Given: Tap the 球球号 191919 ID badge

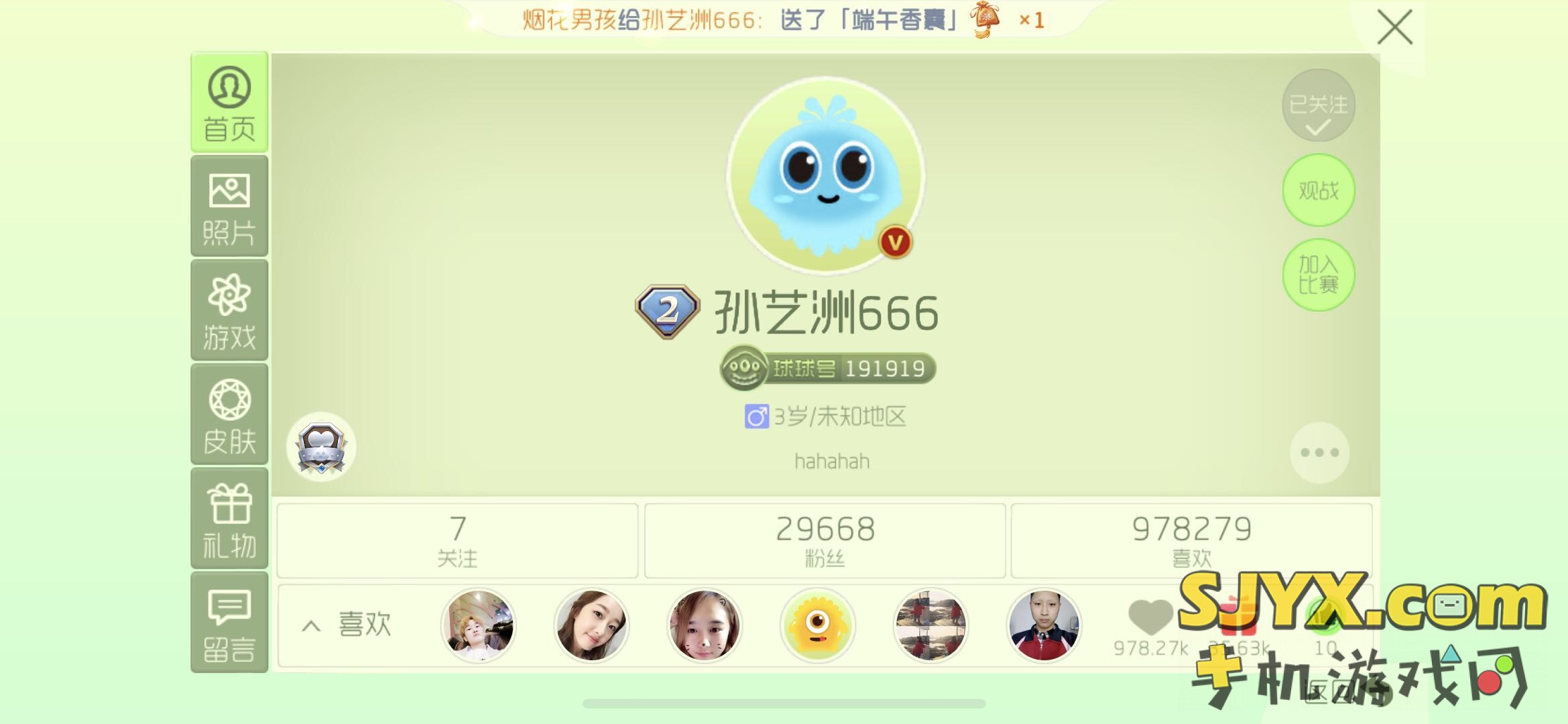Looking at the screenshot, I should [x=828, y=368].
